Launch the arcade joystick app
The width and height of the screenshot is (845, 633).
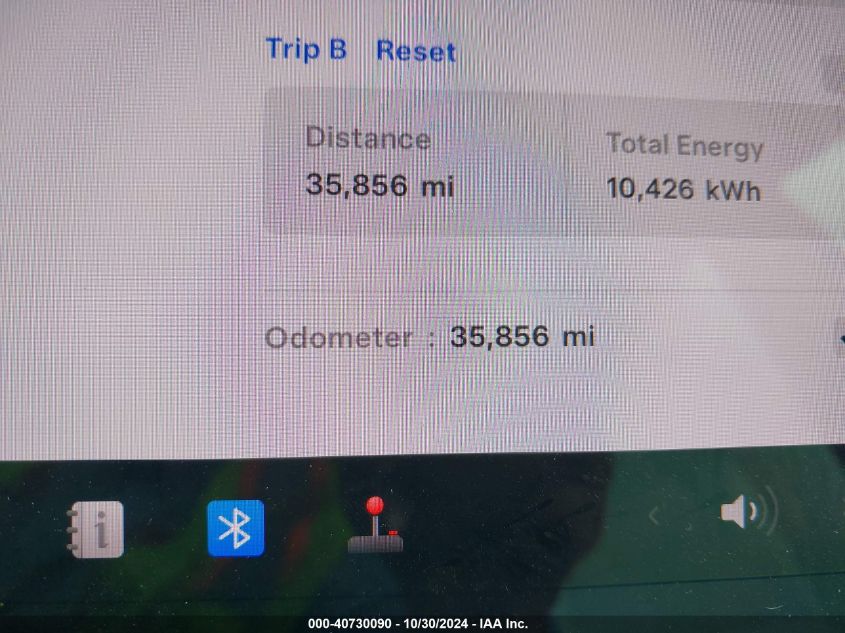coord(376,525)
